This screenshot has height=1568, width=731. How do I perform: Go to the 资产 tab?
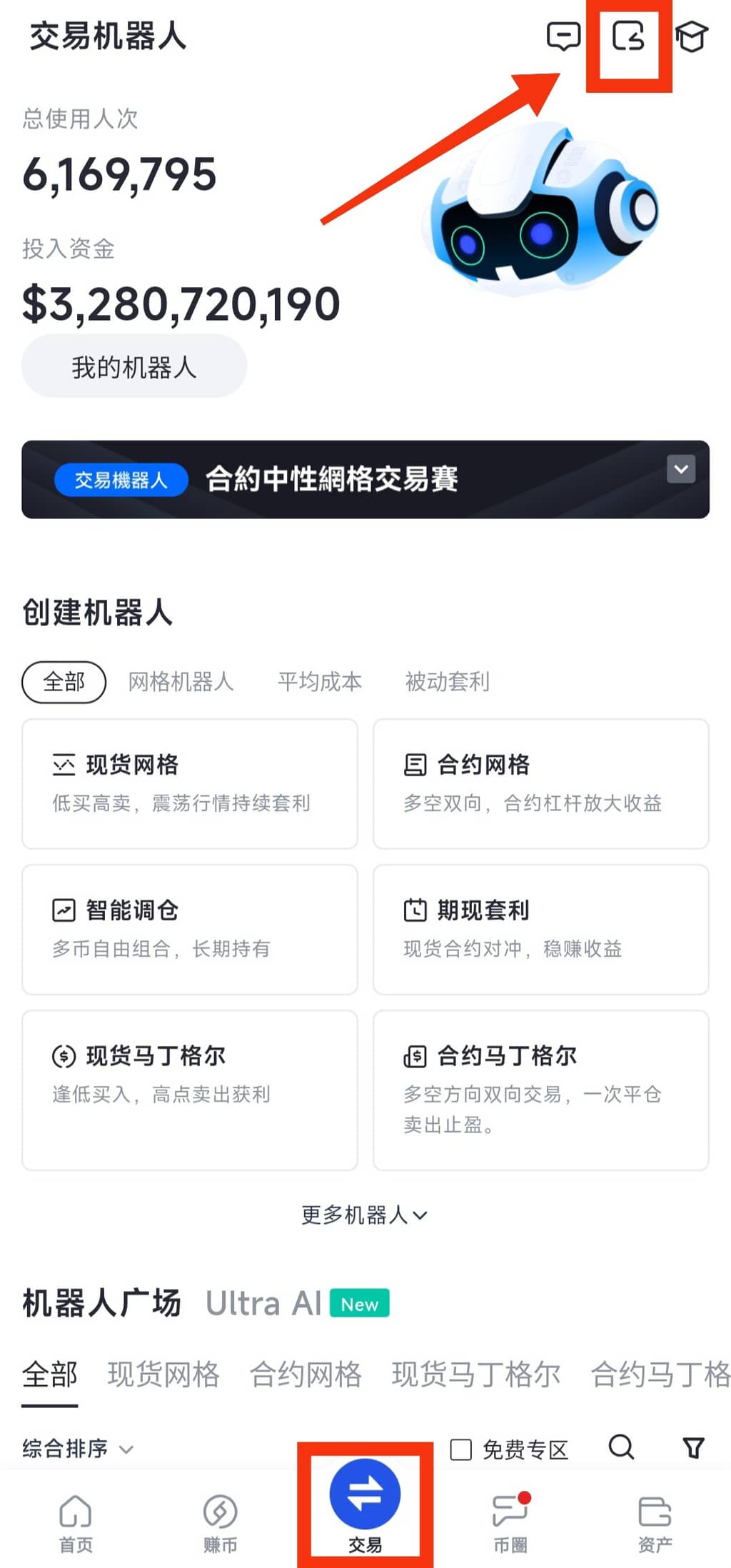[654, 1523]
